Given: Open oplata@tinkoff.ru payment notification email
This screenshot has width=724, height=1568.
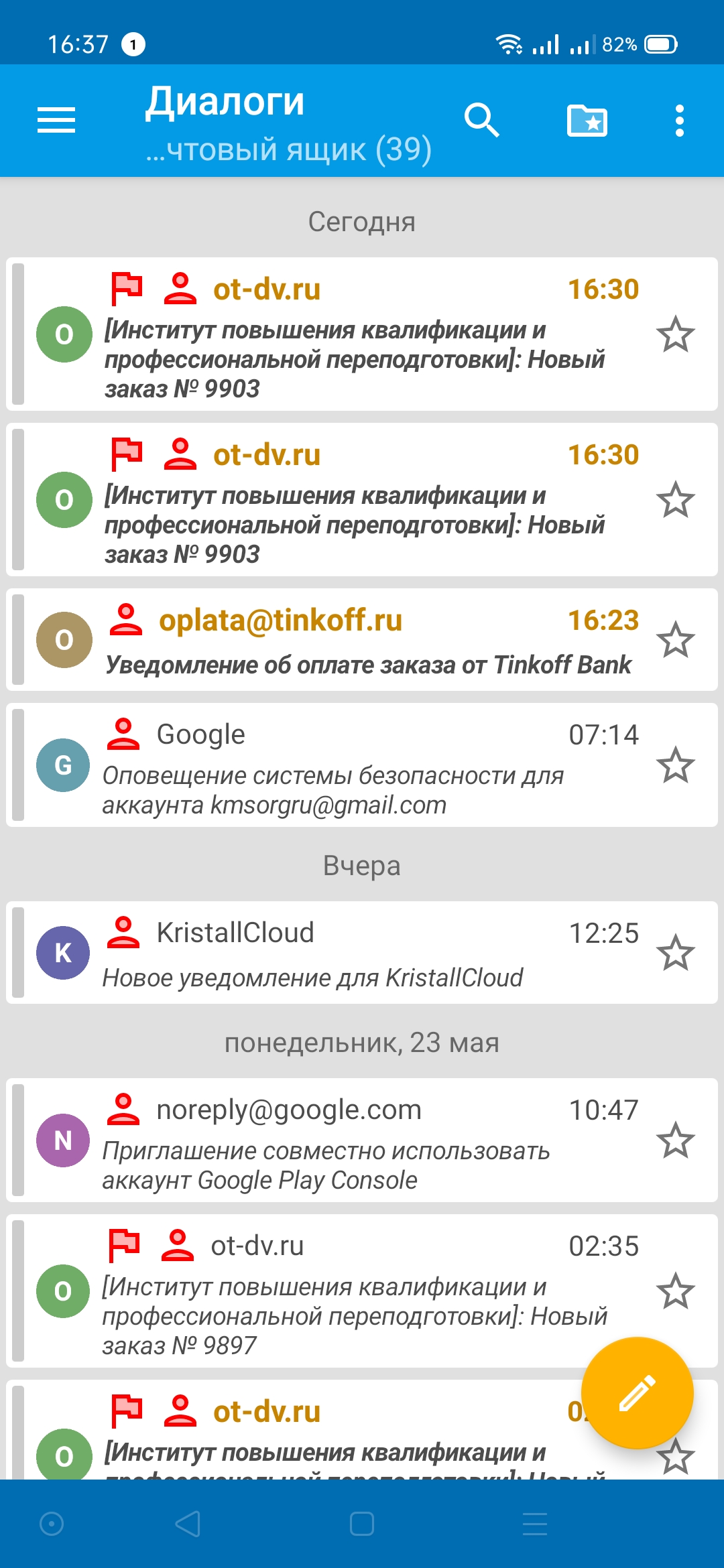Looking at the screenshot, I should pos(369,641).
